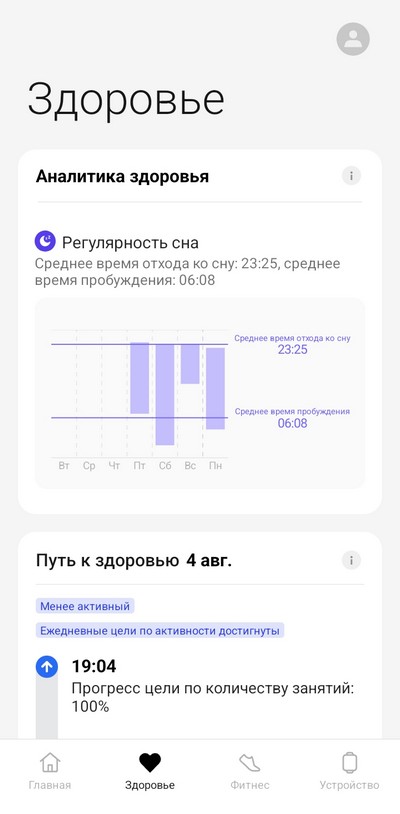Open the Устройство tab
Image resolution: width=400 pixels, height=814 pixels.
click(x=350, y=773)
